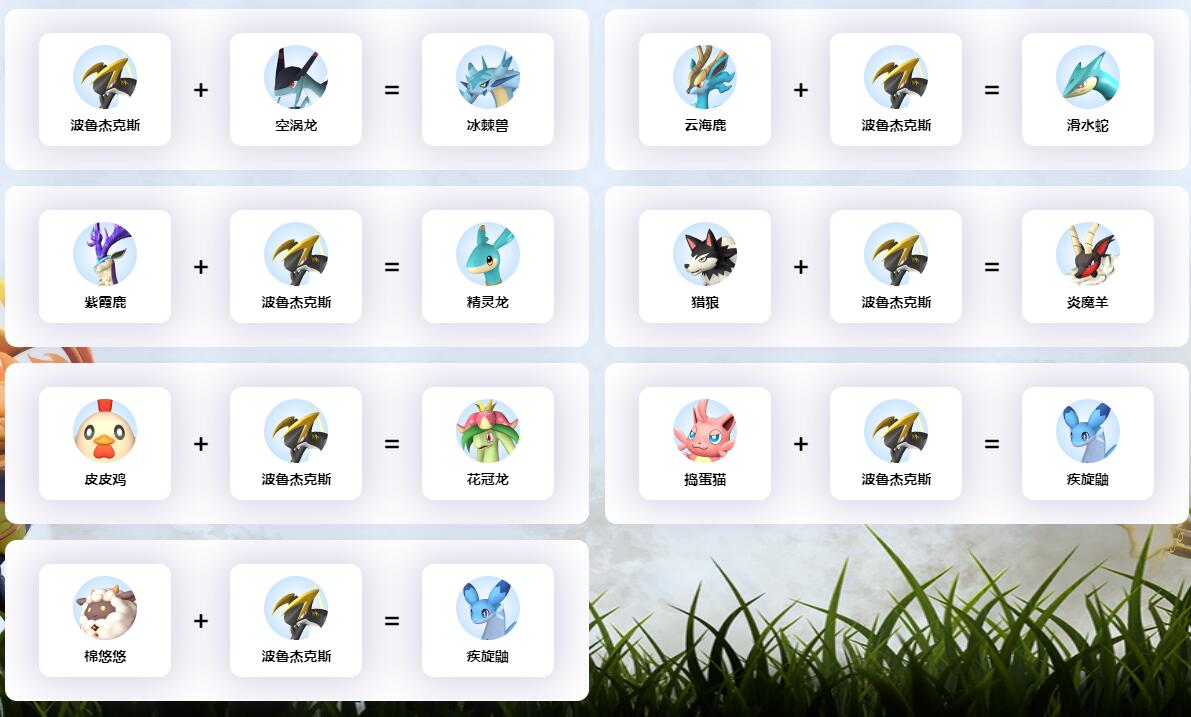Select the 猎狼 parent tile

(x=705, y=267)
